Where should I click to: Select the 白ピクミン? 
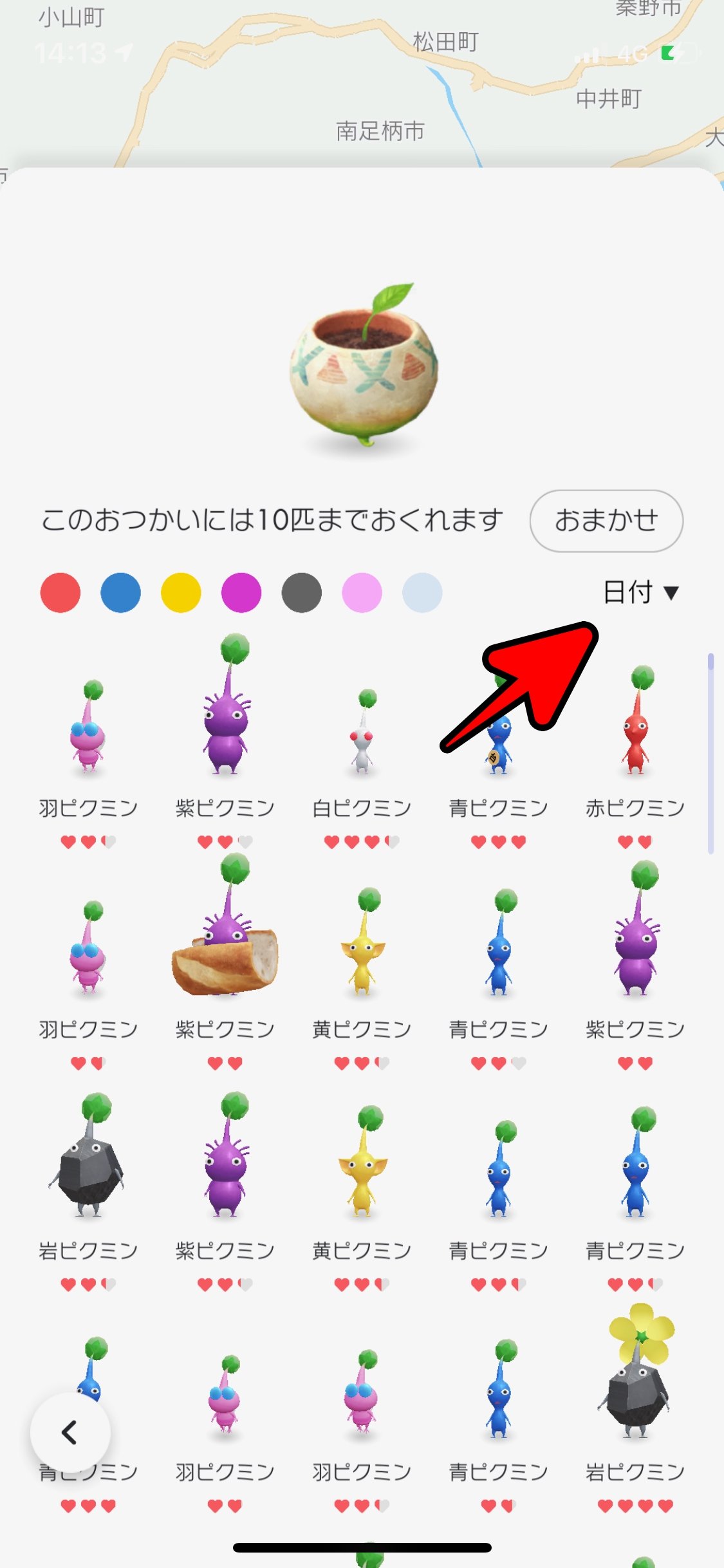pyautogui.click(x=362, y=740)
